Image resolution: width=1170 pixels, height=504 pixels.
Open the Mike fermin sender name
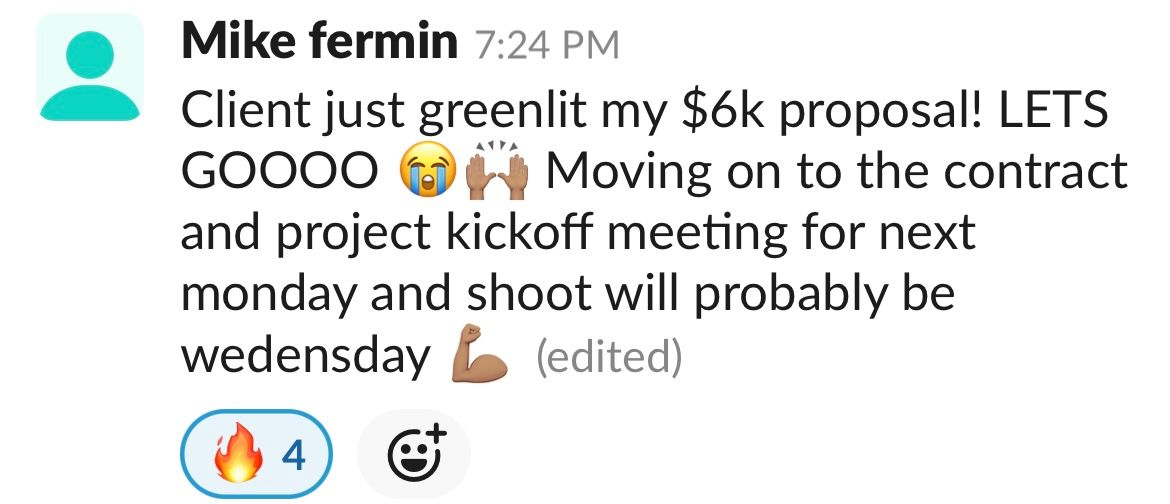pyautogui.click(x=319, y=43)
